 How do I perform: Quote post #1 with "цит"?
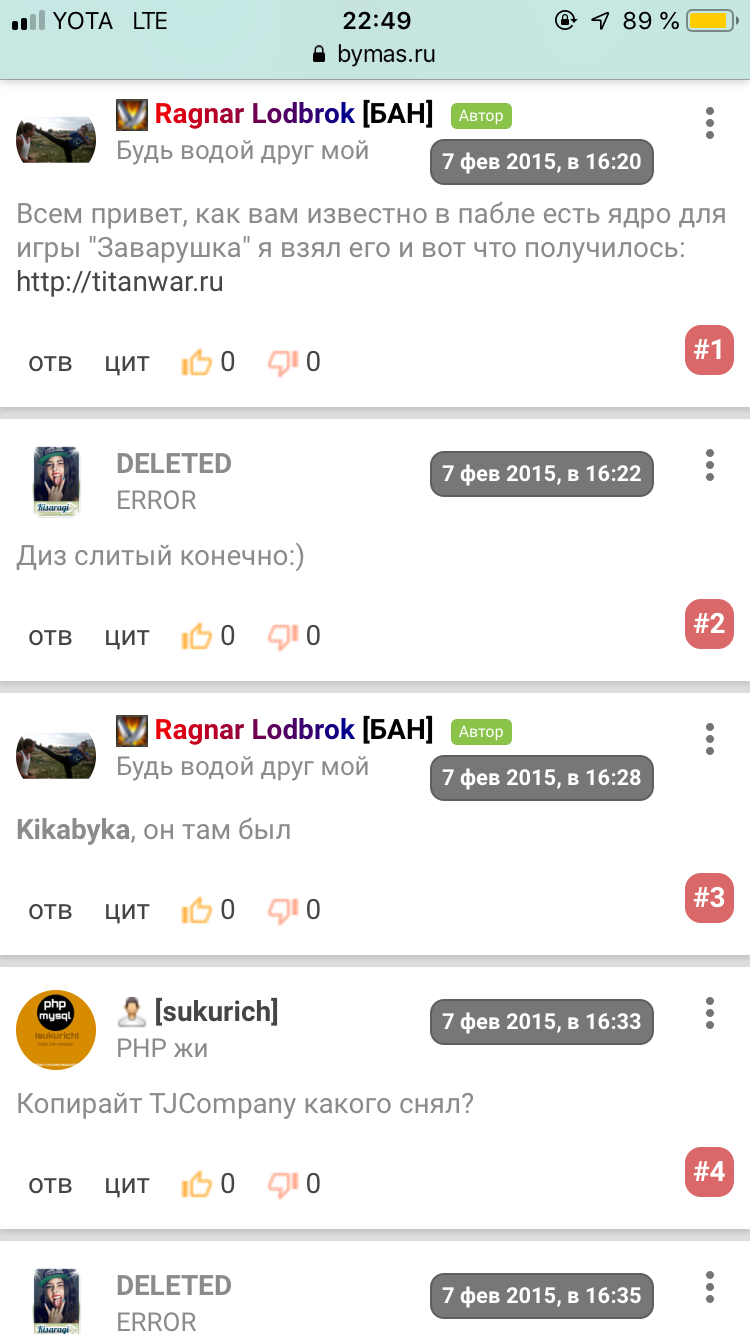point(127,362)
